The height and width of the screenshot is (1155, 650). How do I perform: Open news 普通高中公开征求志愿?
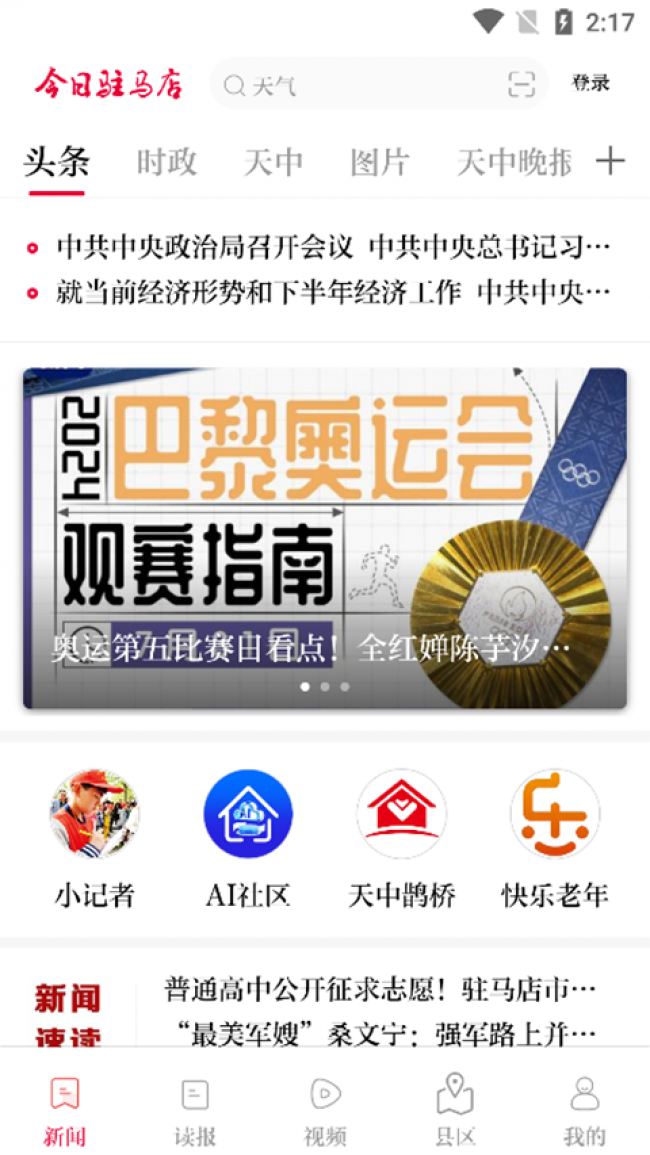(380, 990)
